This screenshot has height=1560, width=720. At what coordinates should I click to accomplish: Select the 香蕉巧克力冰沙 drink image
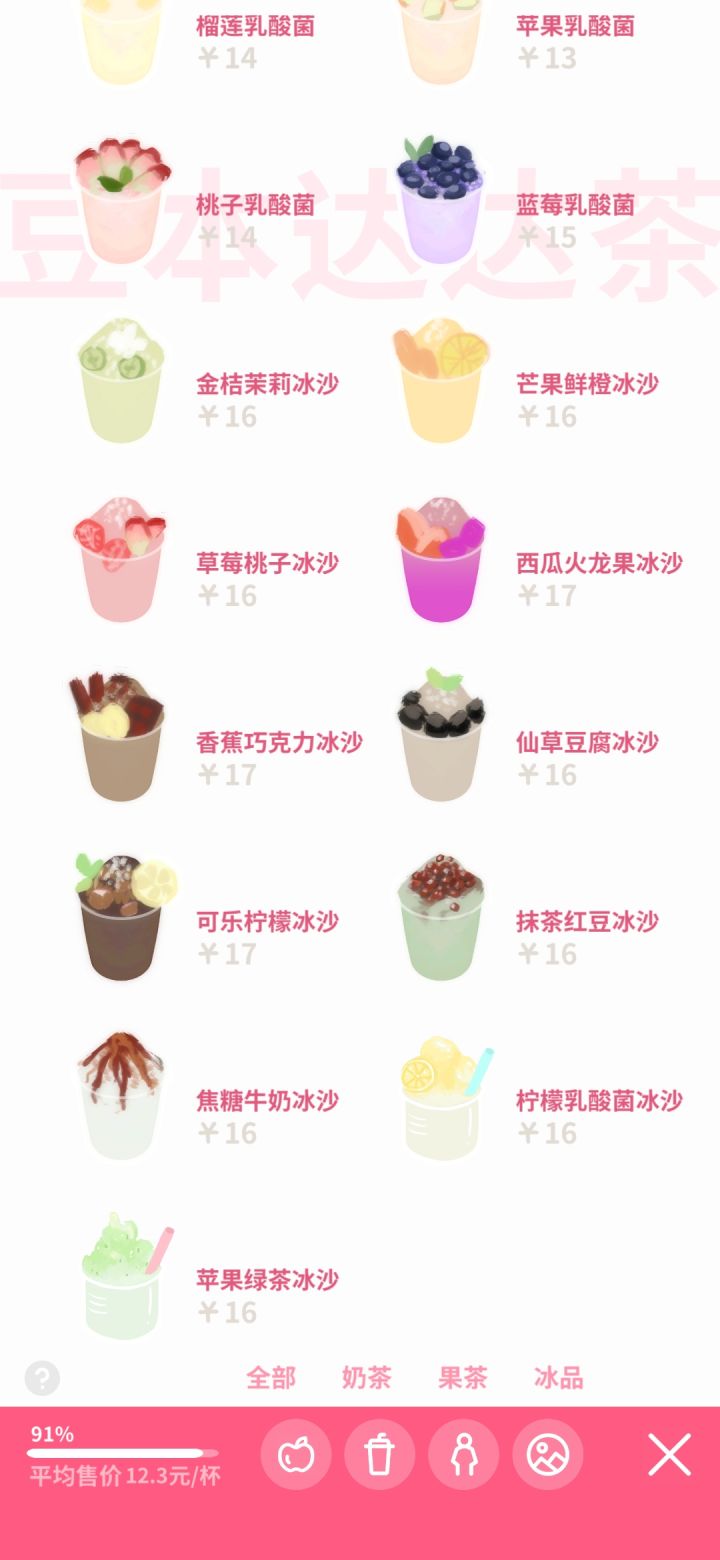click(x=119, y=740)
